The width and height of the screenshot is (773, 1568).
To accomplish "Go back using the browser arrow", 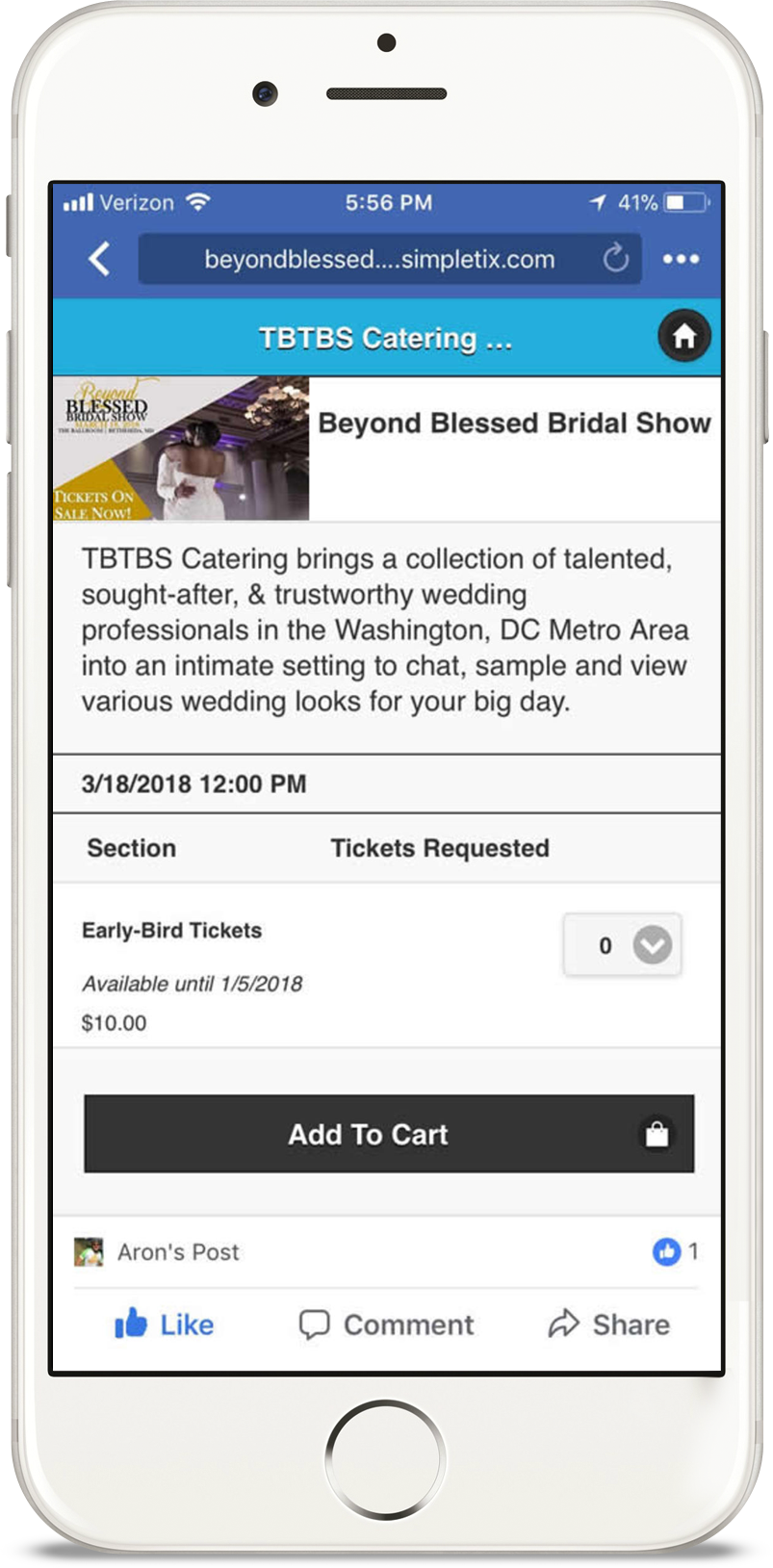I will pyautogui.click(x=99, y=259).
